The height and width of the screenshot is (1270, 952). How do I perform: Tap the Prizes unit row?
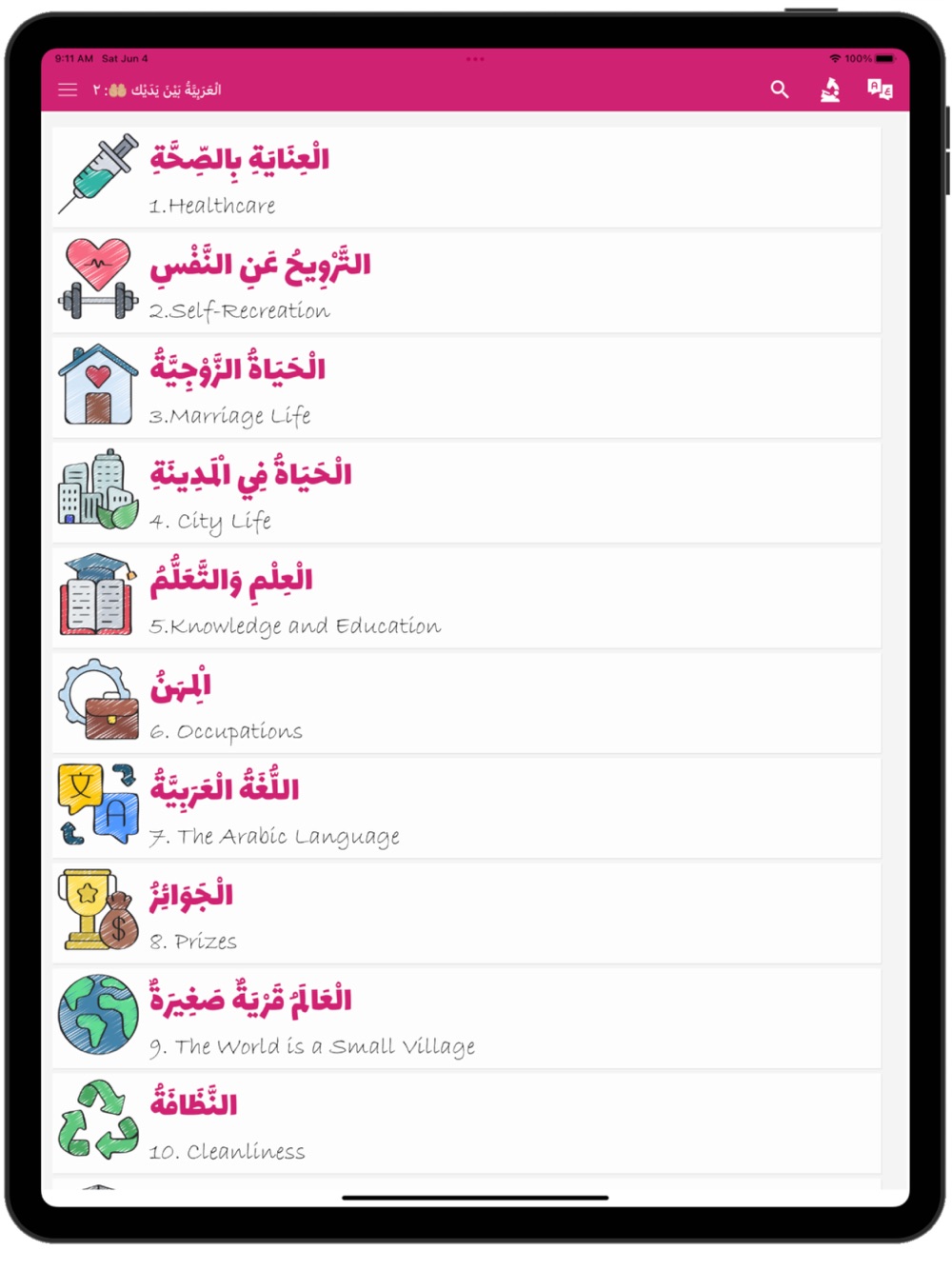(466, 913)
